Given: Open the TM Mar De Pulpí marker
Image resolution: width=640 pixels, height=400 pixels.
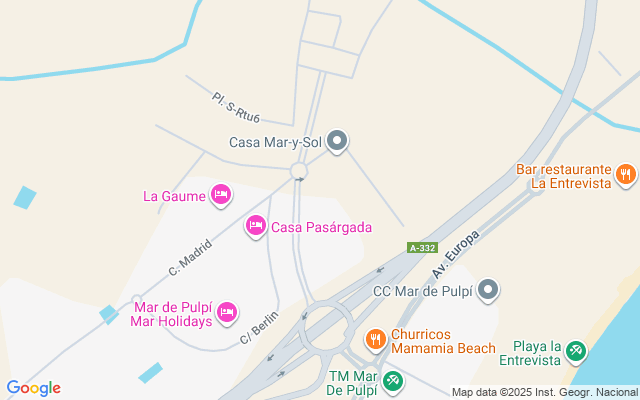Looking at the screenshot, I should tap(393, 381).
